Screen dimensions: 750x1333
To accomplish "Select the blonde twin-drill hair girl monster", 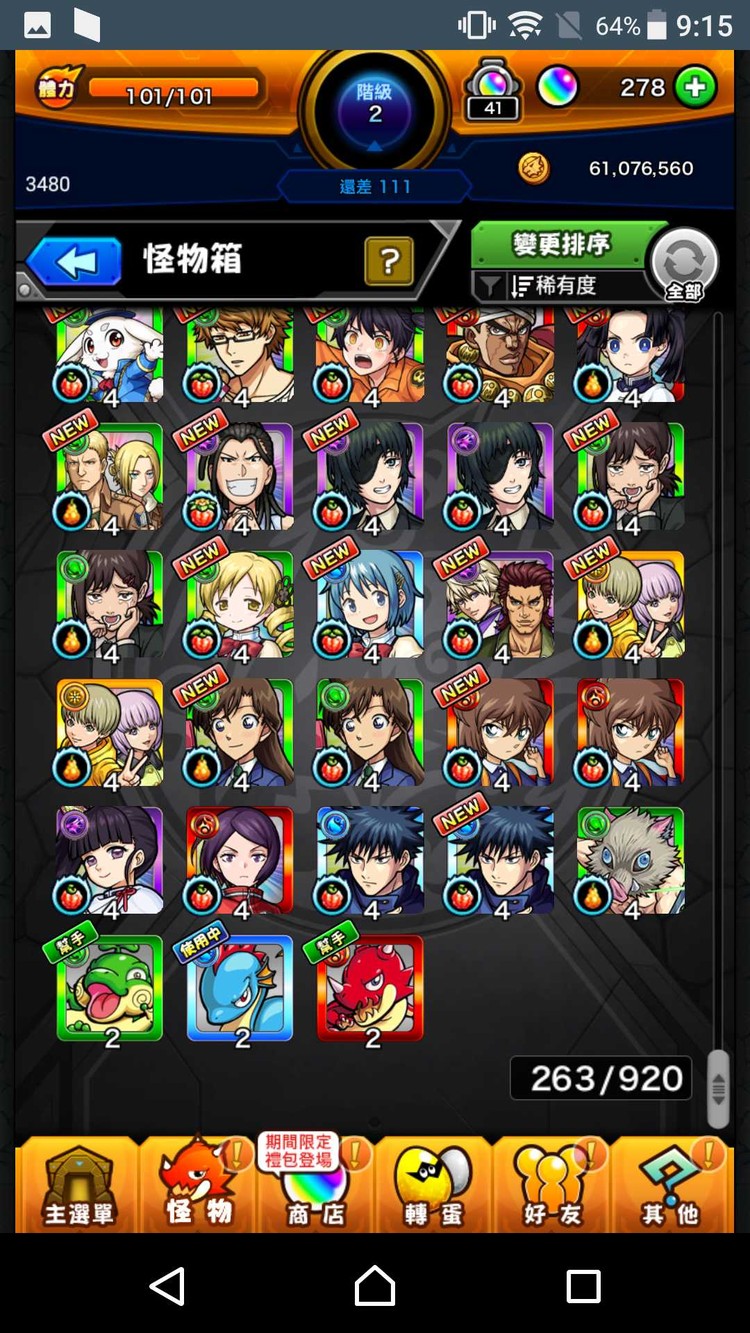I will (x=240, y=604).
